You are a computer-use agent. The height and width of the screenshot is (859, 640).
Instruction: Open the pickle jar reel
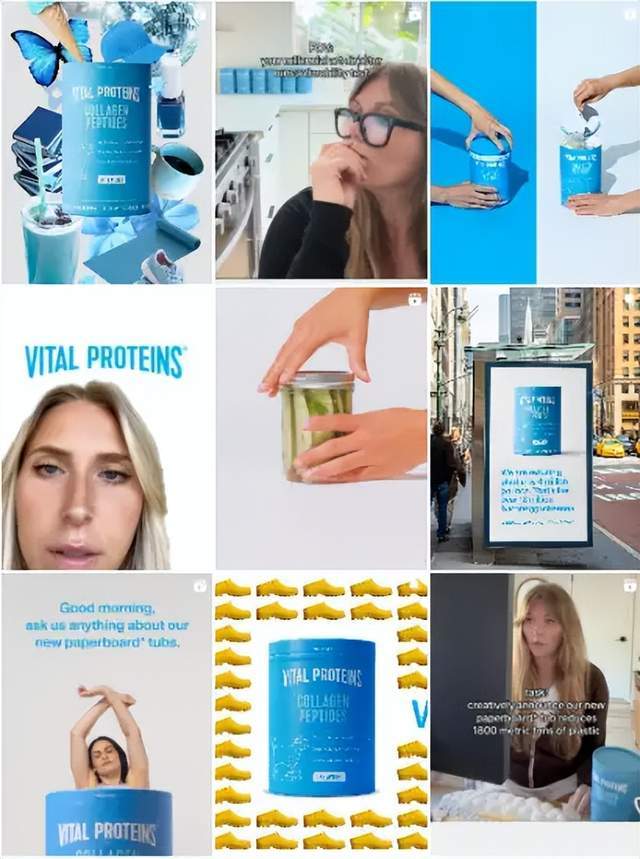click(321, 428)
